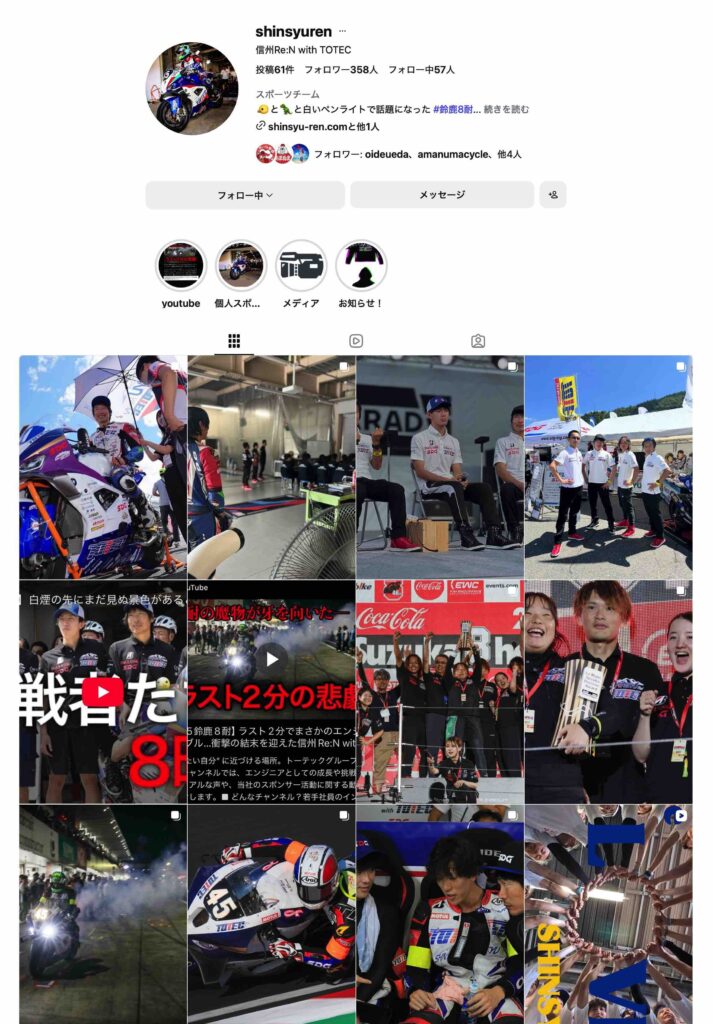Open the Coca-Cola Suzuka 8h podium post
The image size is (713, 1024).
(x=439, y=691)
